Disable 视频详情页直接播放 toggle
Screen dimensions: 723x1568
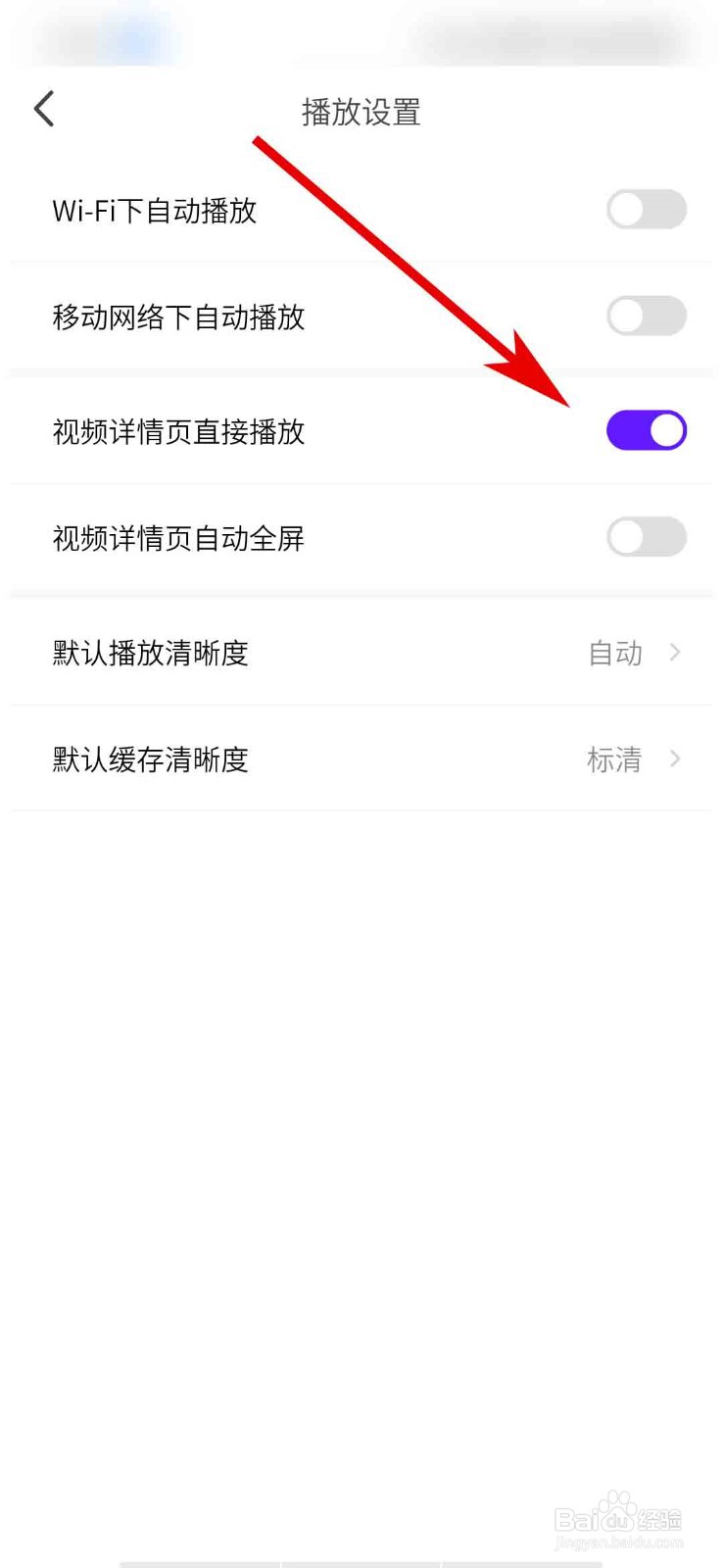[647, 429]
